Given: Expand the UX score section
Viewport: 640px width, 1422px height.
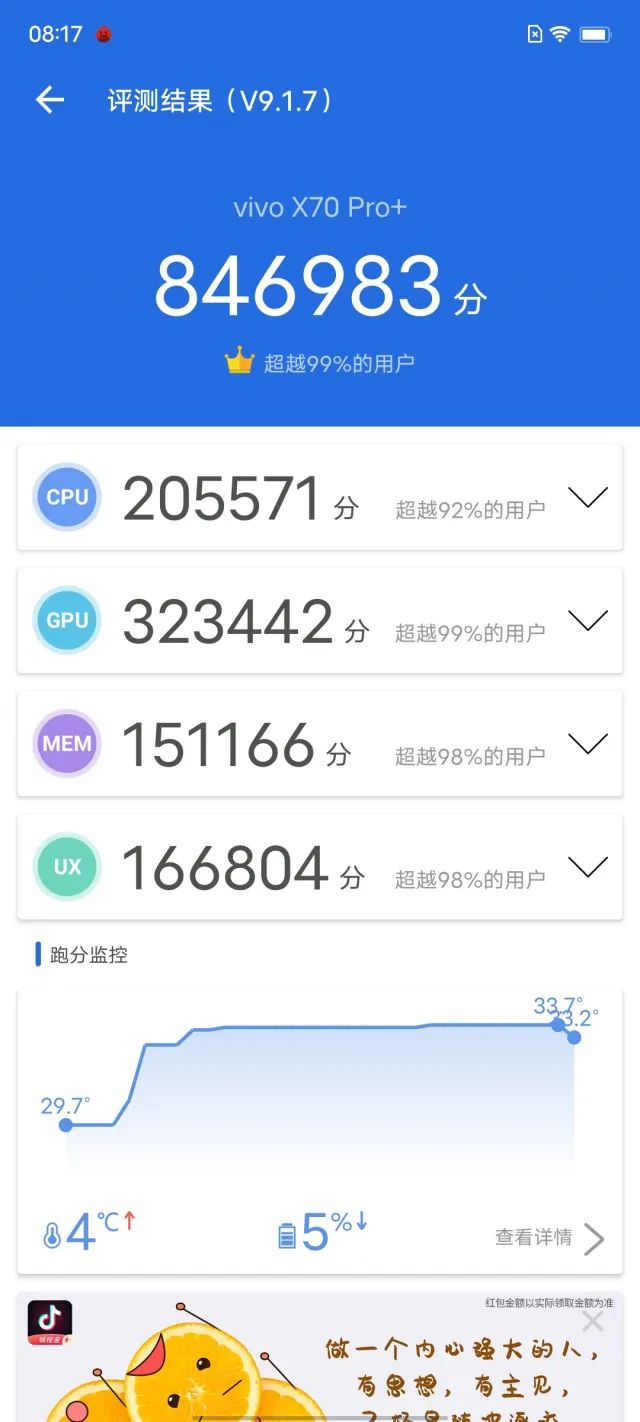Looking at the screenshot, I should tap(587, 866).
